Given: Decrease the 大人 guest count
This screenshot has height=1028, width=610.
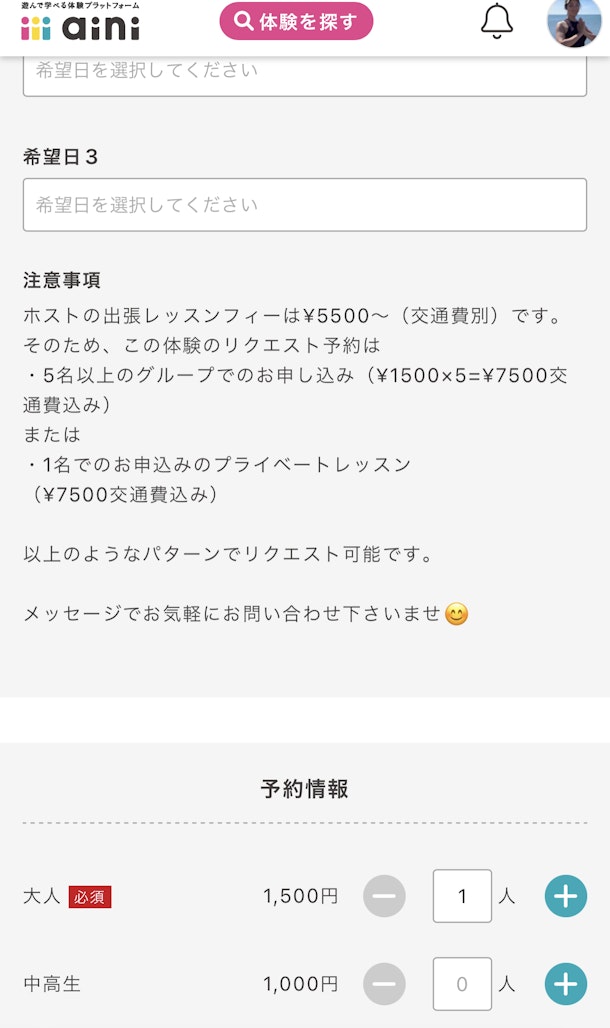Looking at the screenshot, I should tap(384, 896).
